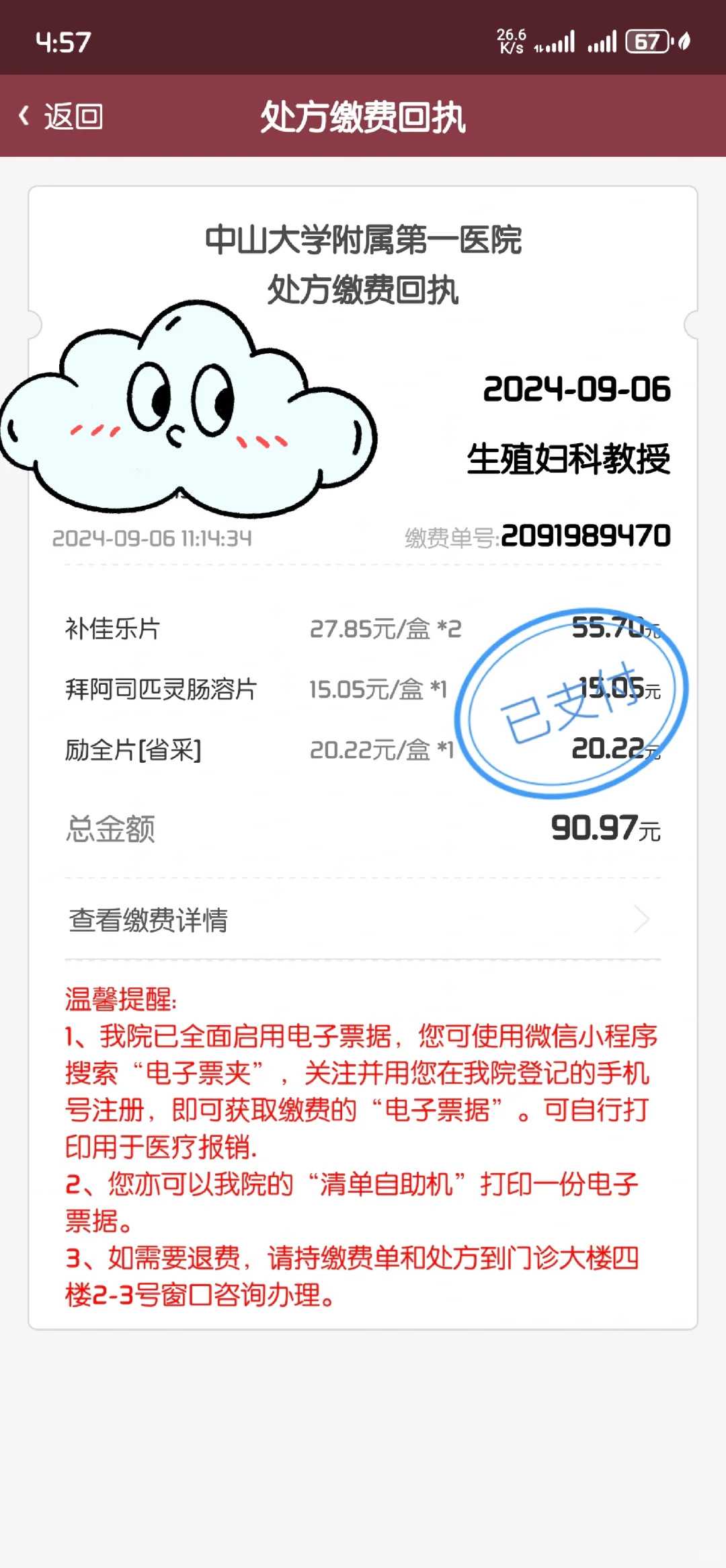Tap the back arrow icon
The height and width of the screenshot is (1568, 726).
[26, 116]
